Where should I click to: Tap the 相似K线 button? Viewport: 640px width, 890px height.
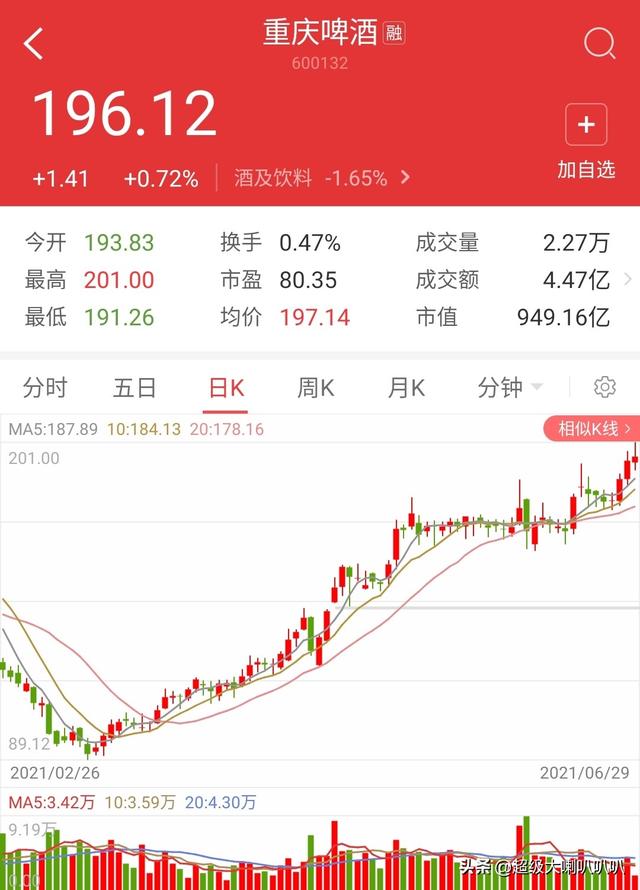click(x=588, y=429)
